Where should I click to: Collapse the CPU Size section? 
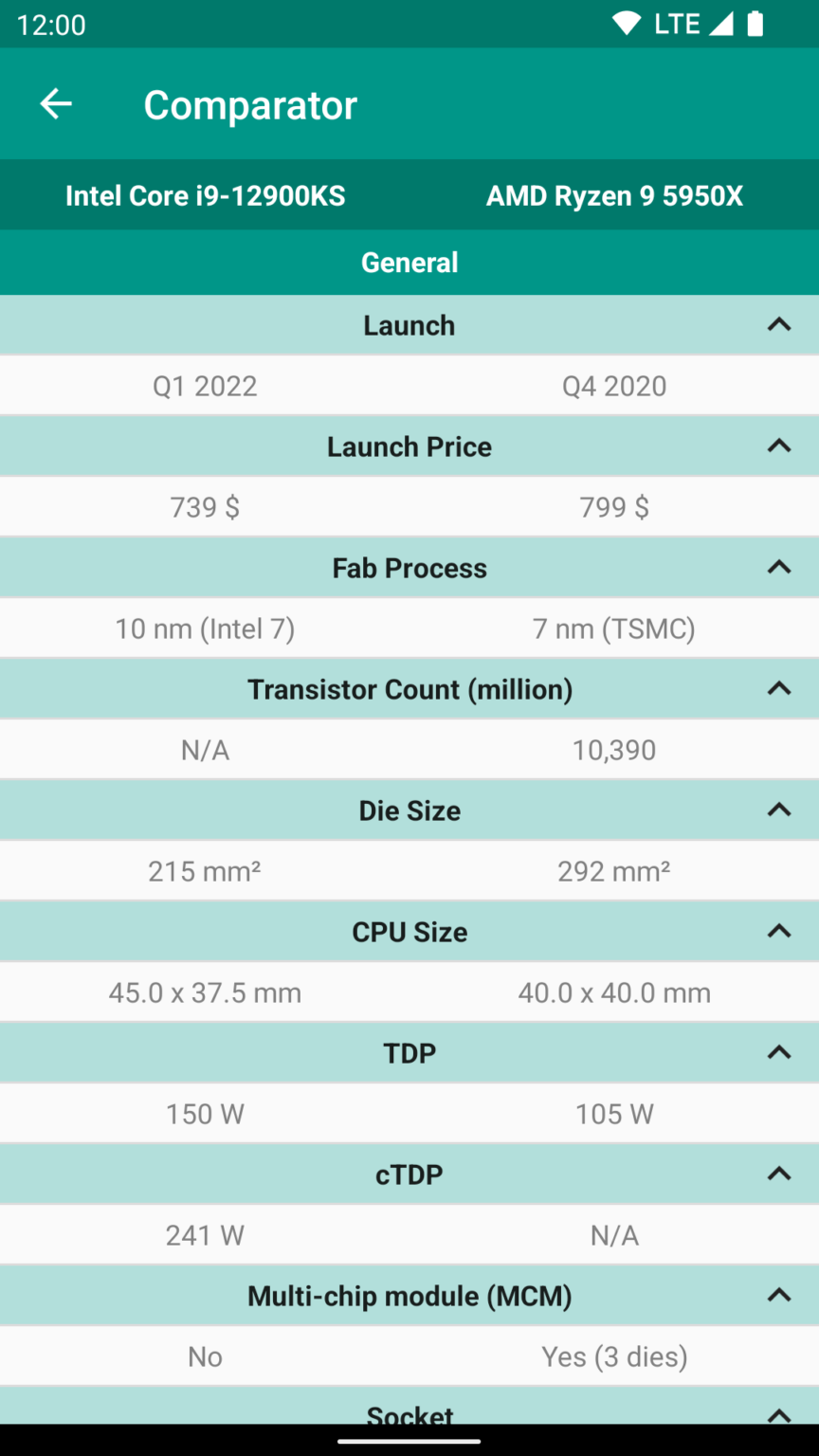coord(778,931)
